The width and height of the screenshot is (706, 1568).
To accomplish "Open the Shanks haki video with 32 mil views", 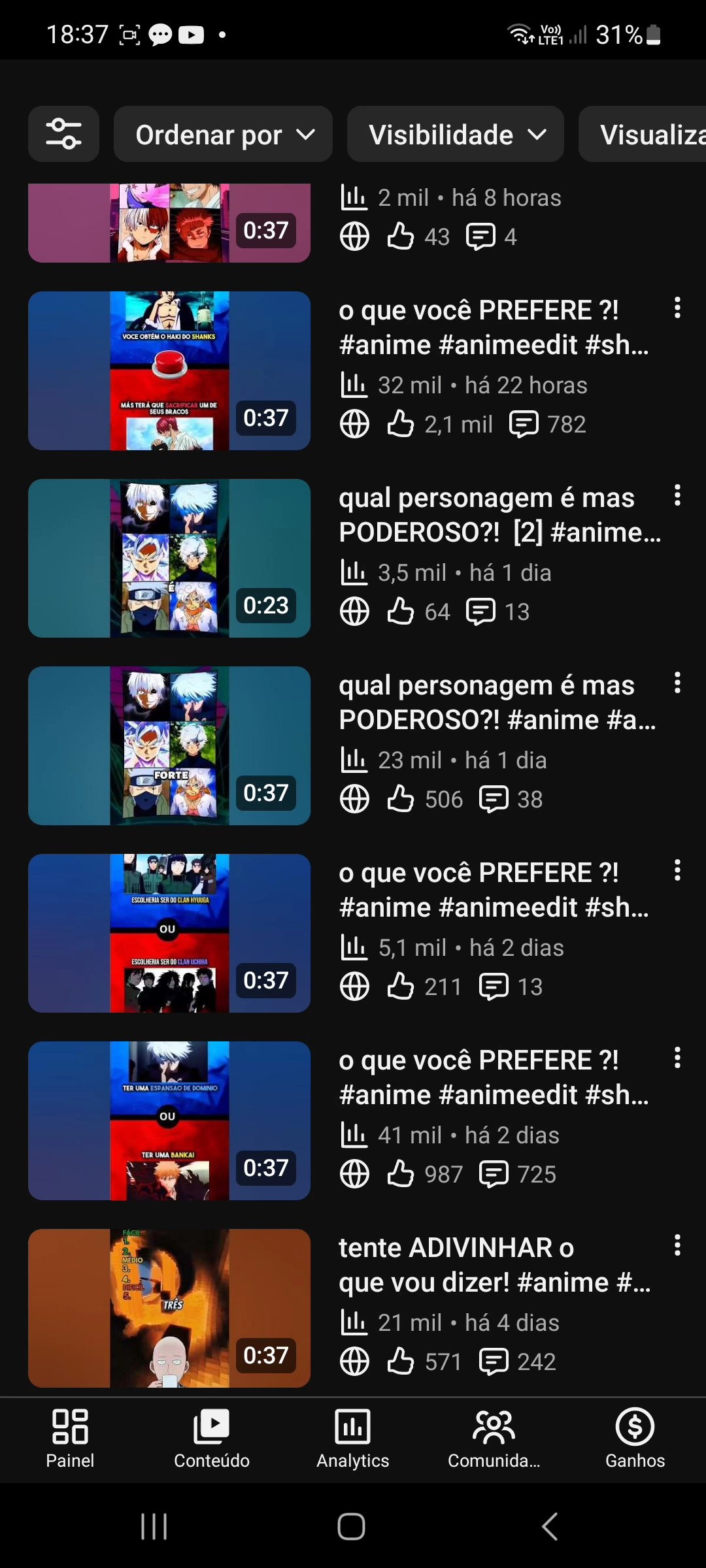I will [x=169, y=370].
